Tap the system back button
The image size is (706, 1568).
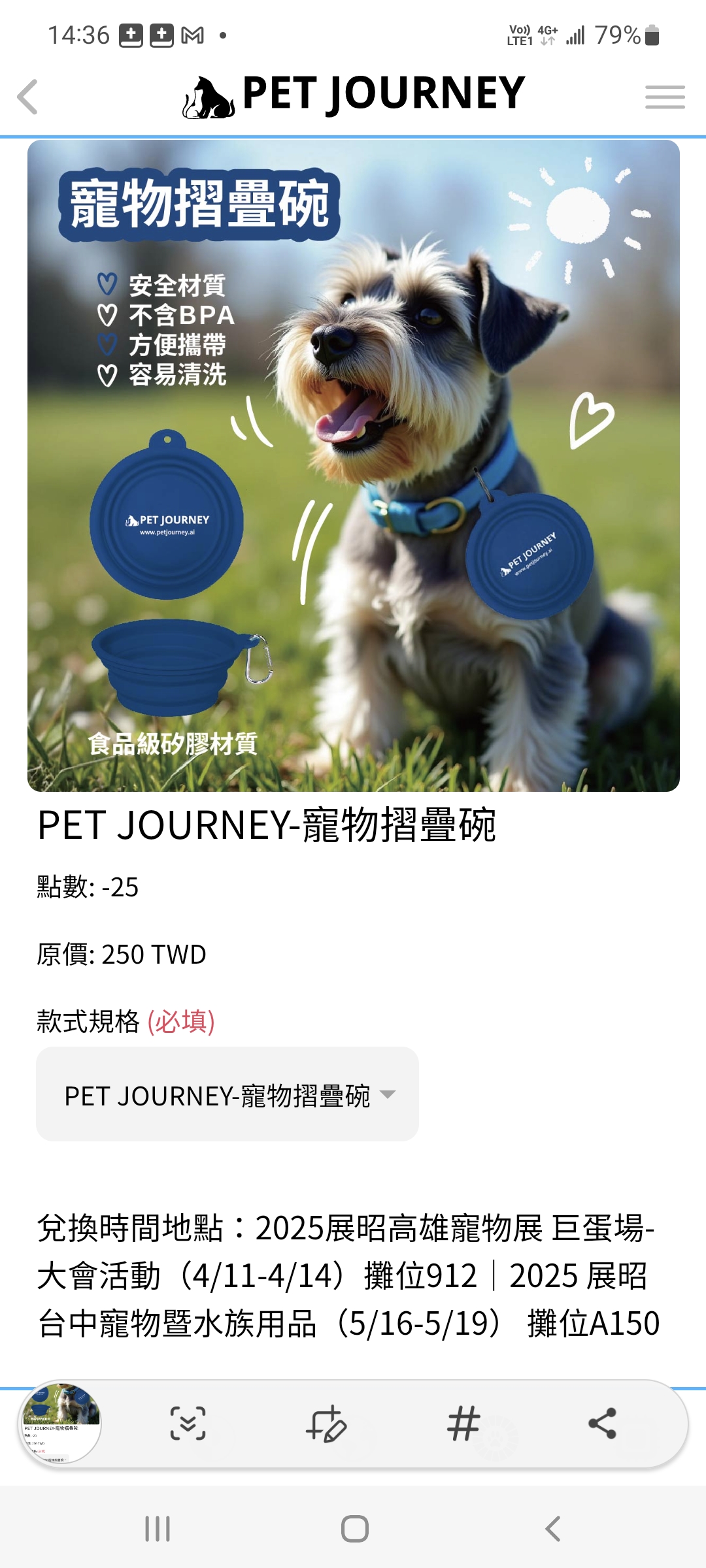(x=552, y=1529)
